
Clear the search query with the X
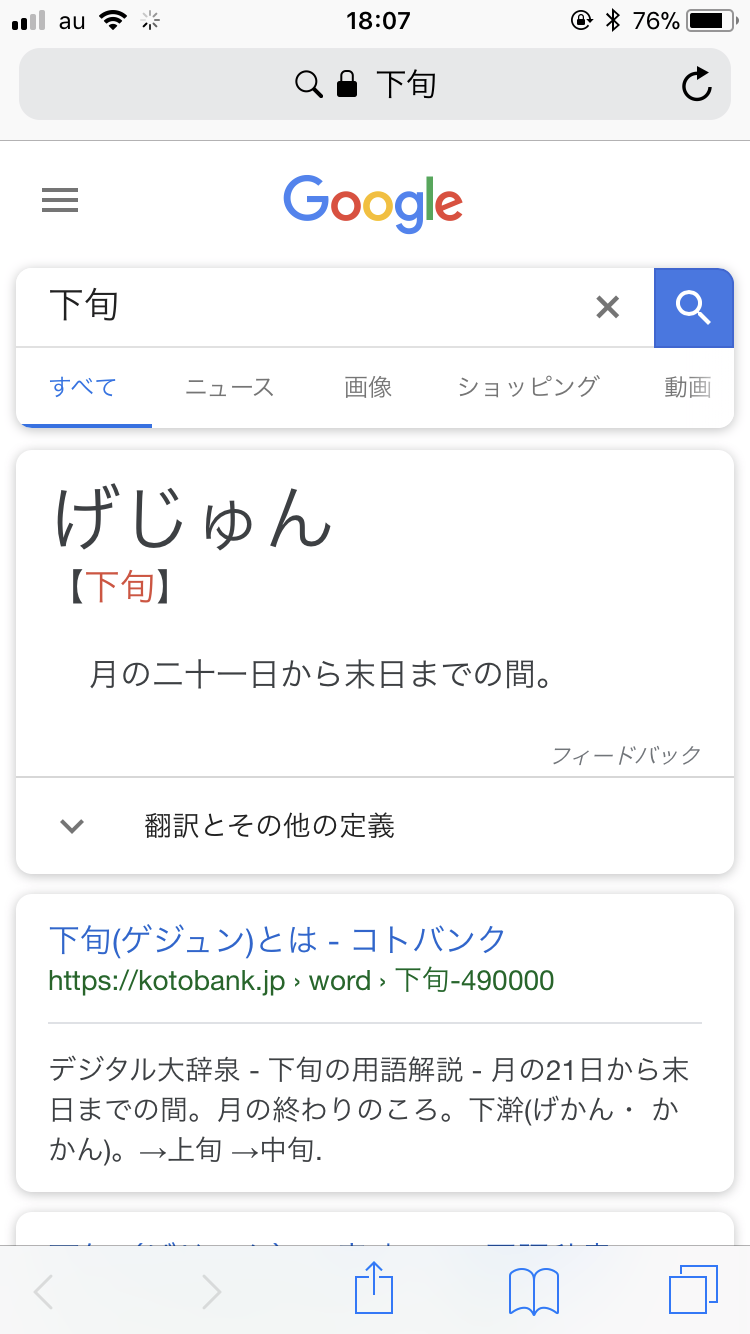click(607, 307)
